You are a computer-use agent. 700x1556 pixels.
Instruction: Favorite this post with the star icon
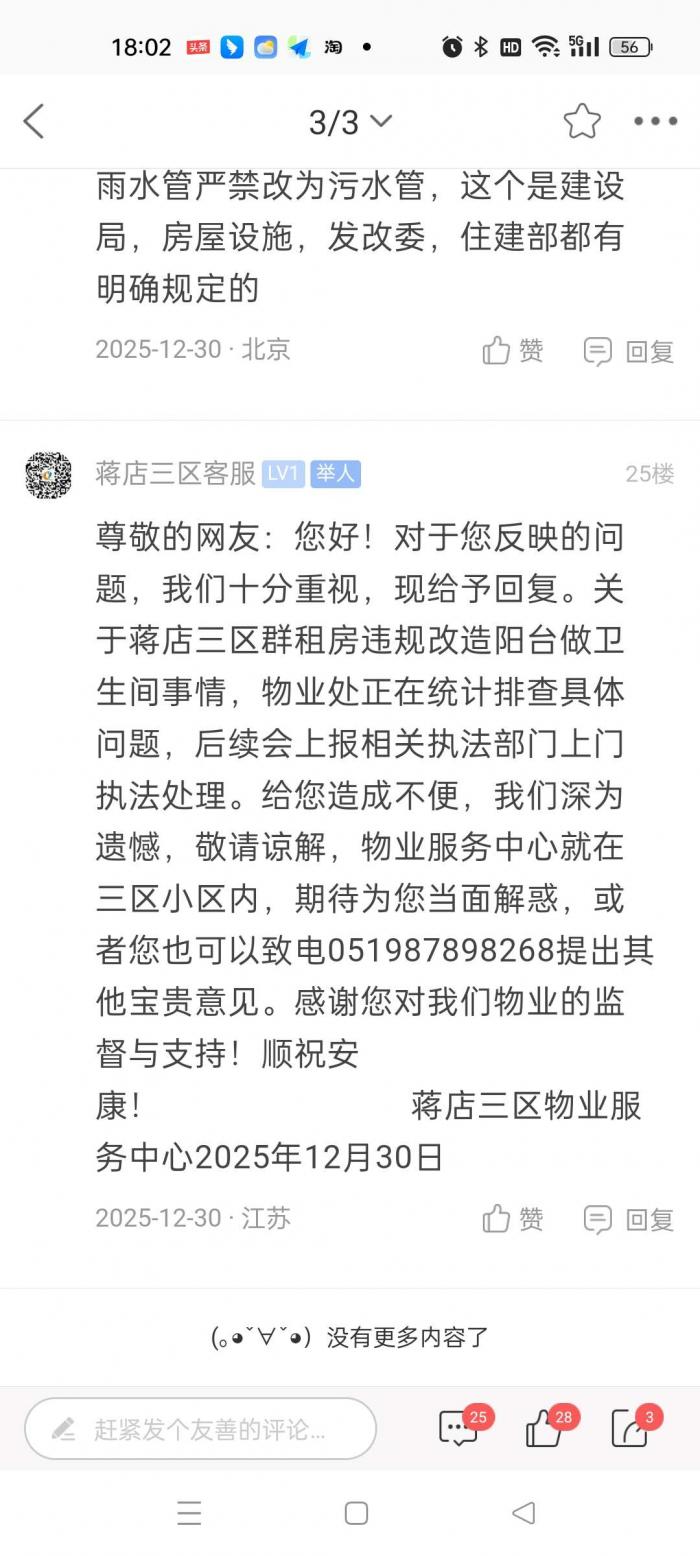point(581,122)
